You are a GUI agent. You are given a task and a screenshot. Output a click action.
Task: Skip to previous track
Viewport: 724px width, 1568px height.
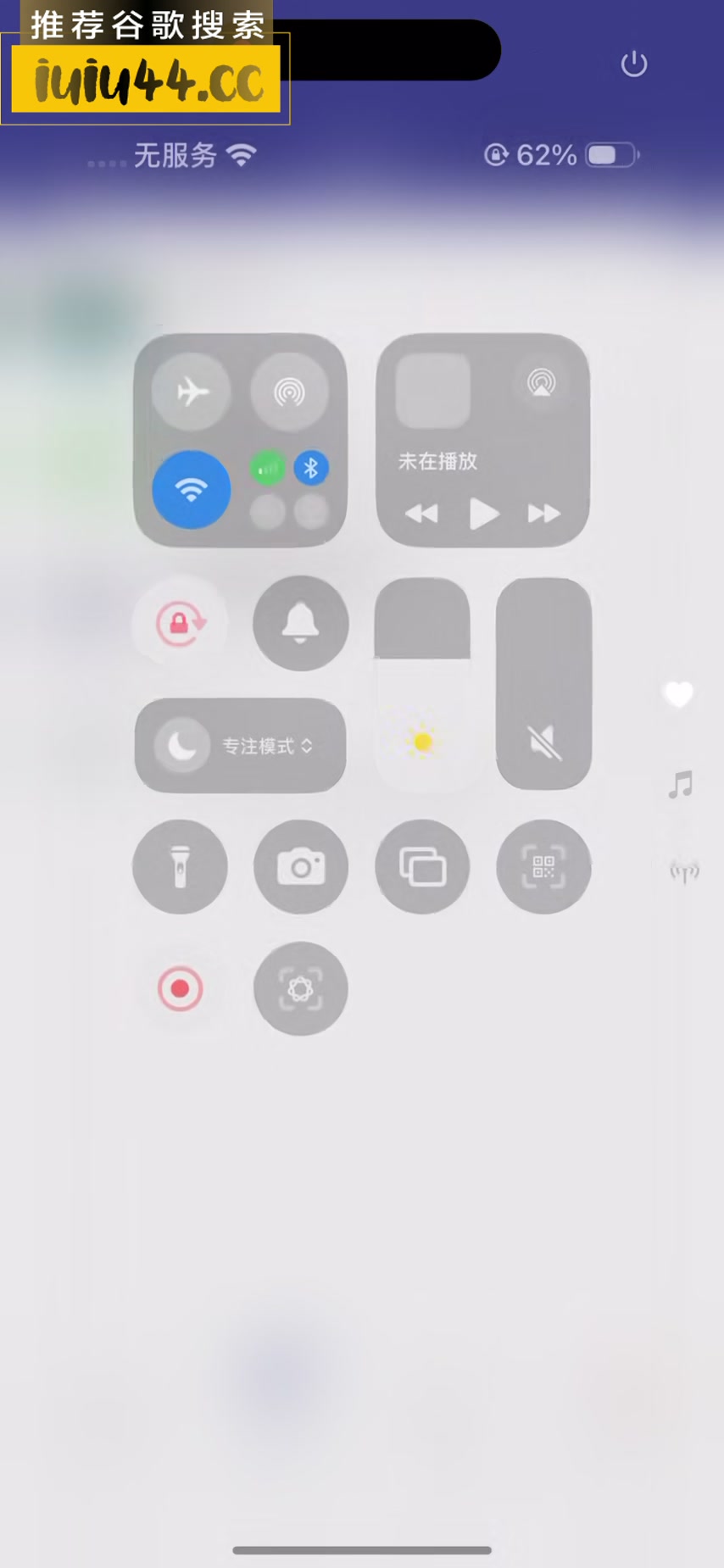click(x=421, y=514)
